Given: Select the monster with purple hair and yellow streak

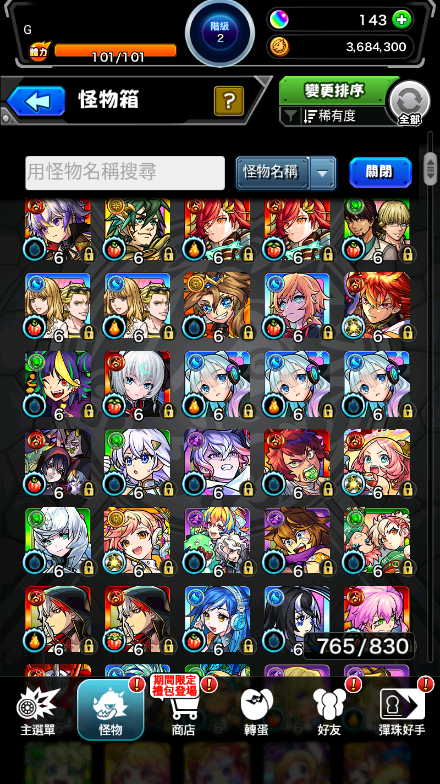Looking at the screenshot, I should (58, 384).
